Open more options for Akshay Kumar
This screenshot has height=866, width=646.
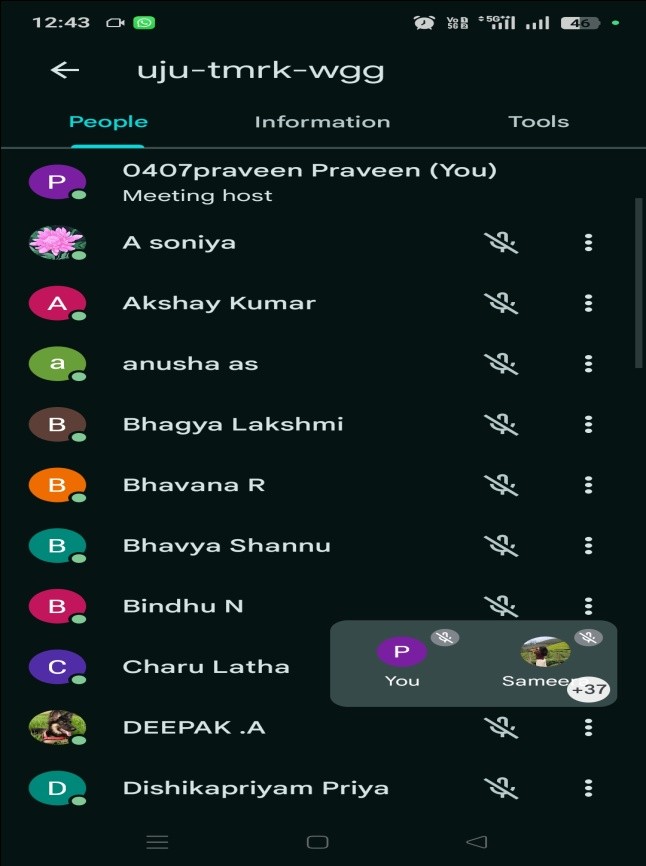tap(588, 303)
